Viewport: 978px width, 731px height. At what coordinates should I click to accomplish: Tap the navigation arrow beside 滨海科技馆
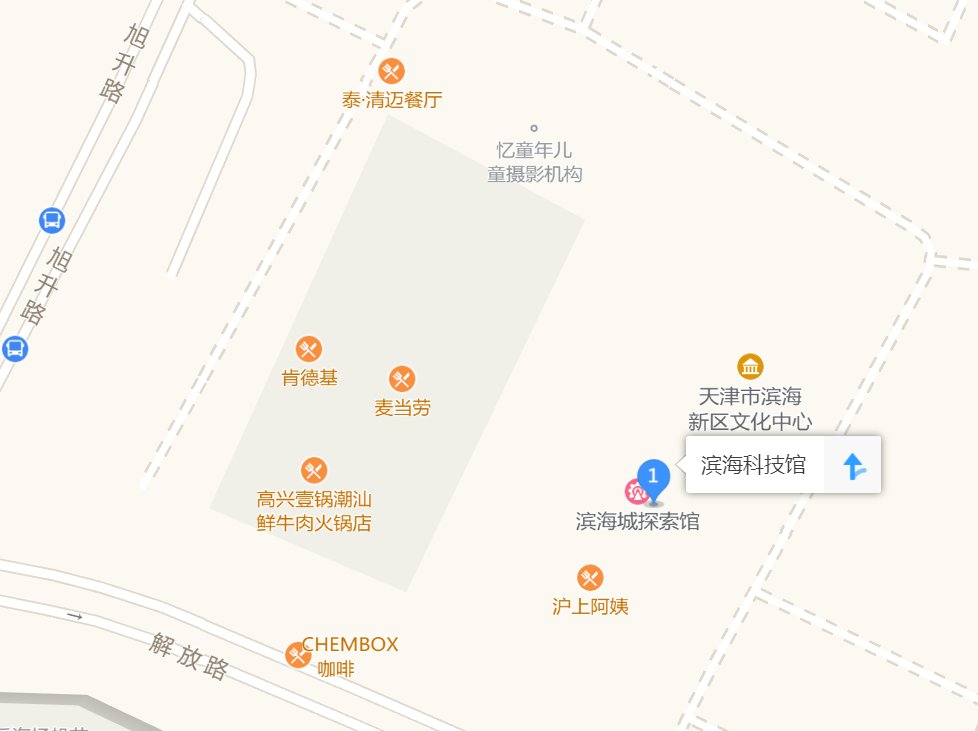(x=853, y=465)
